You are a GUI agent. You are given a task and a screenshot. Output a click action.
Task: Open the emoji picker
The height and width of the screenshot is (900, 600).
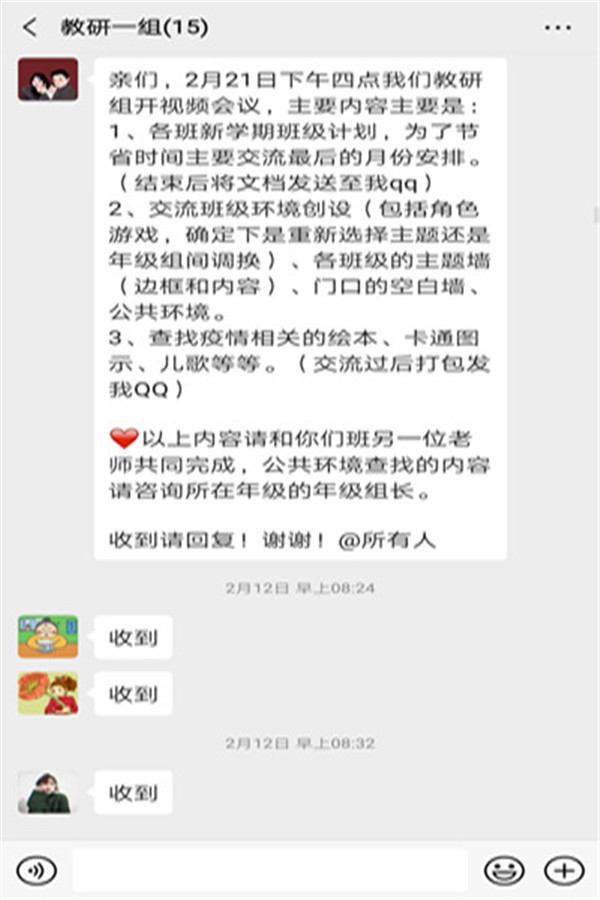pyautogui.click(x=504, y=869)
